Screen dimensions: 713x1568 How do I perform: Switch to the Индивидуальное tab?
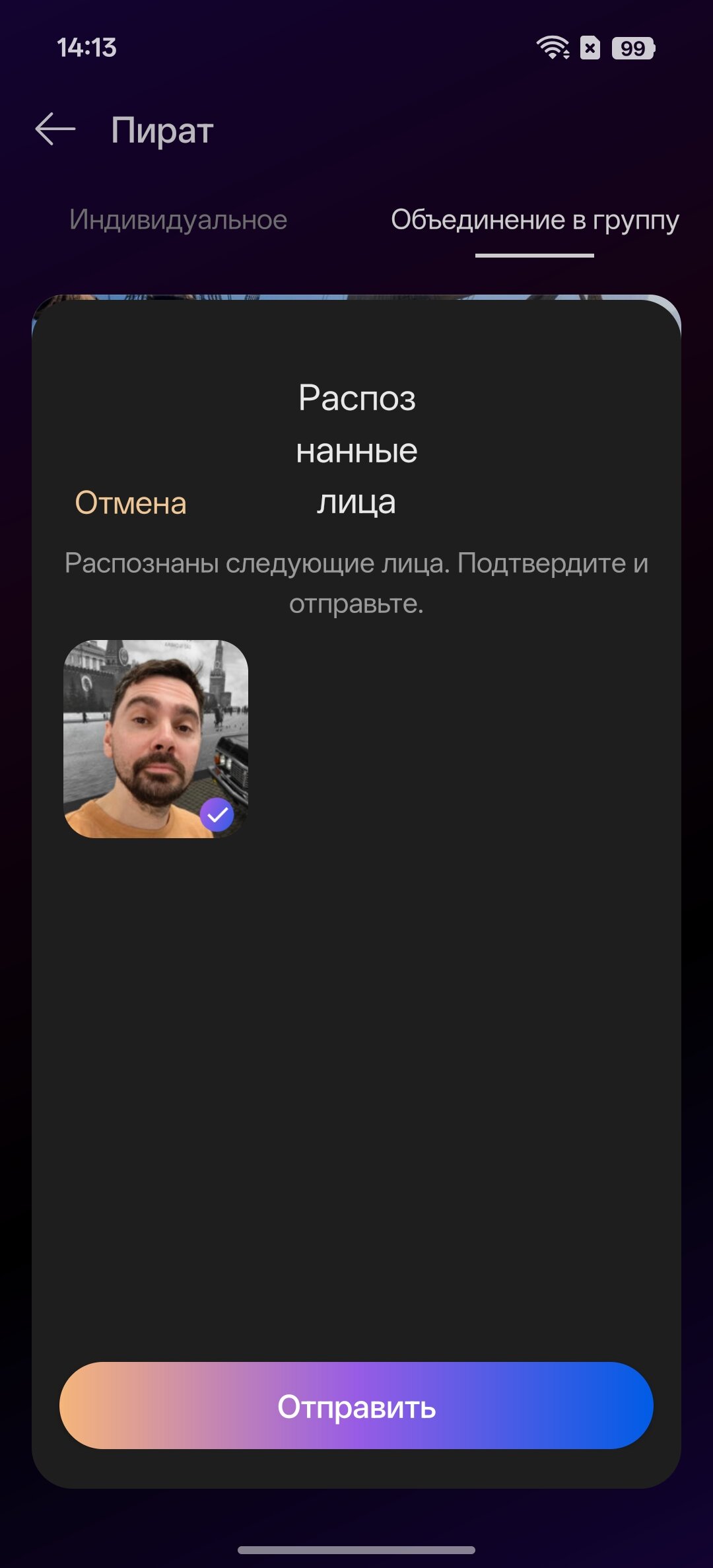click(x=178, y=220)
